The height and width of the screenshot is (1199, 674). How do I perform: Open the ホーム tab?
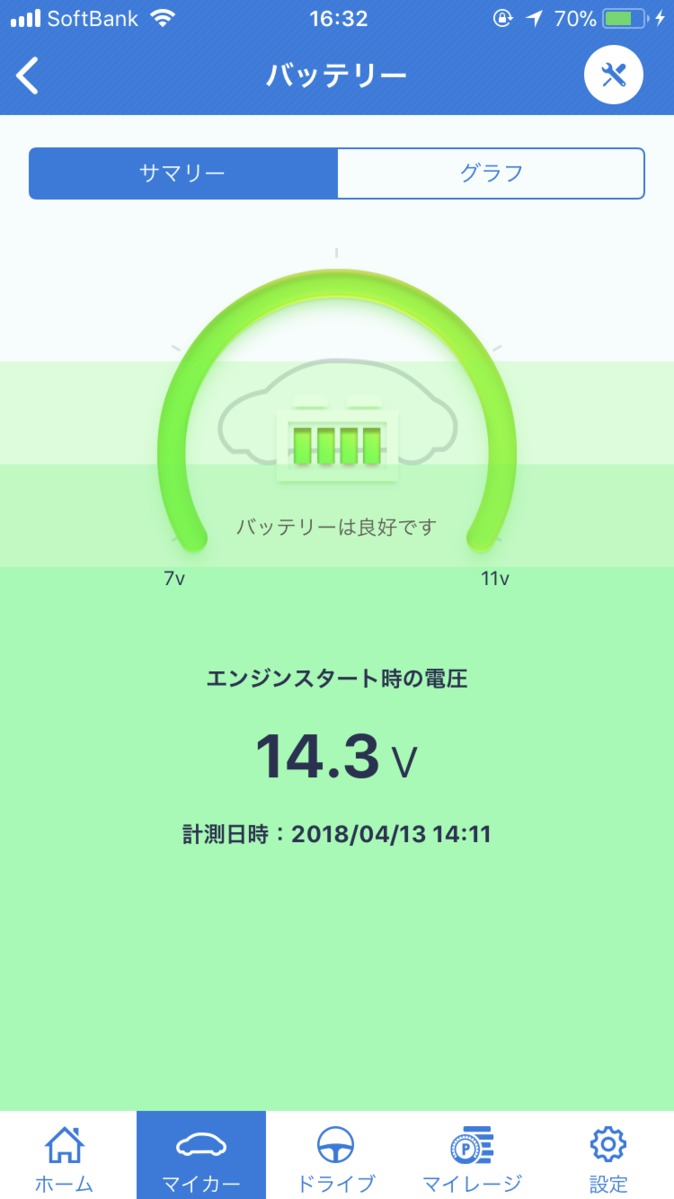tap(64, 1155)
